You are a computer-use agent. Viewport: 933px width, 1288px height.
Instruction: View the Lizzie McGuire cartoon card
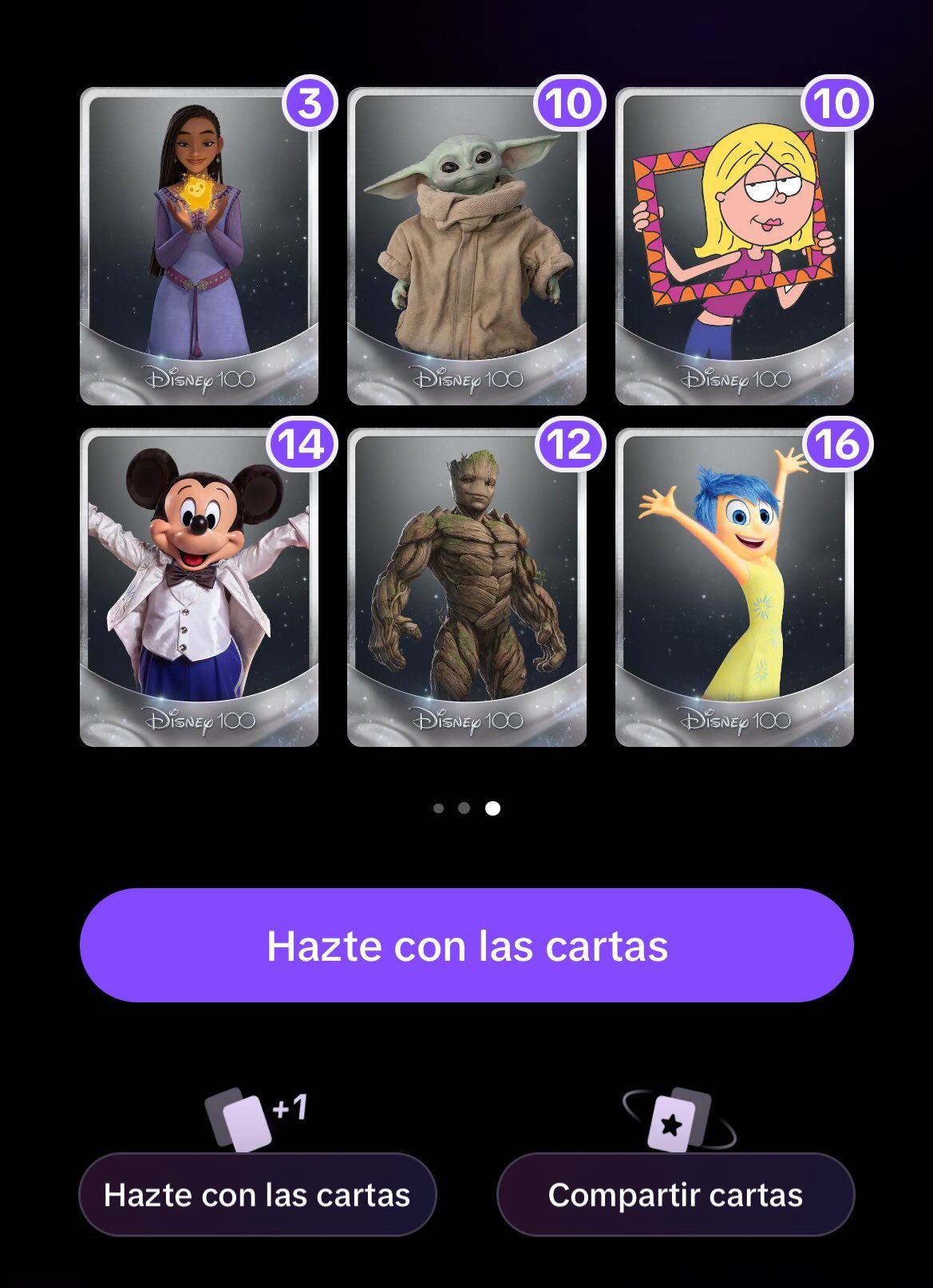[734, 247]
